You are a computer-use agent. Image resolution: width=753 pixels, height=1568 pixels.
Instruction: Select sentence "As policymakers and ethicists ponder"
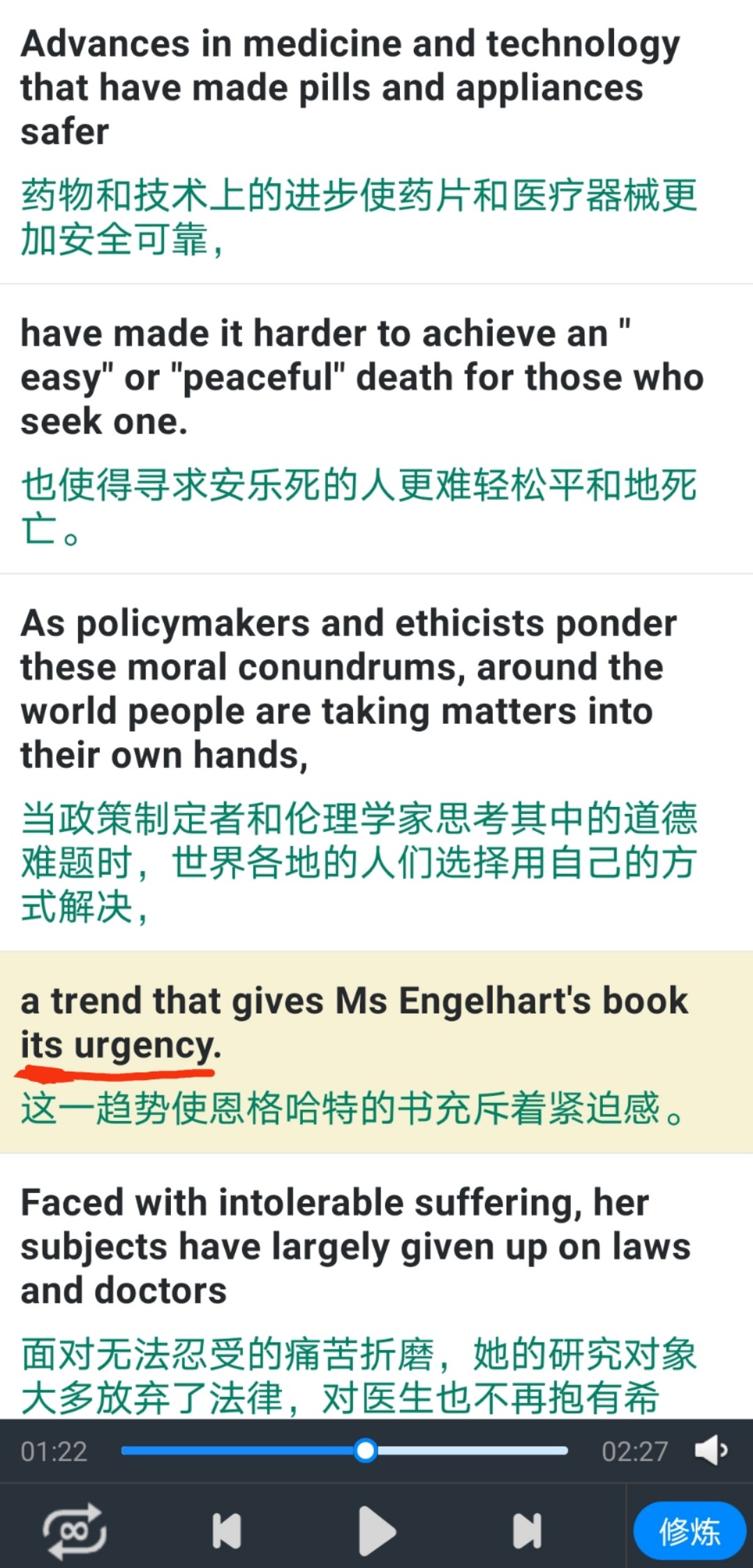tap(349, 688)
